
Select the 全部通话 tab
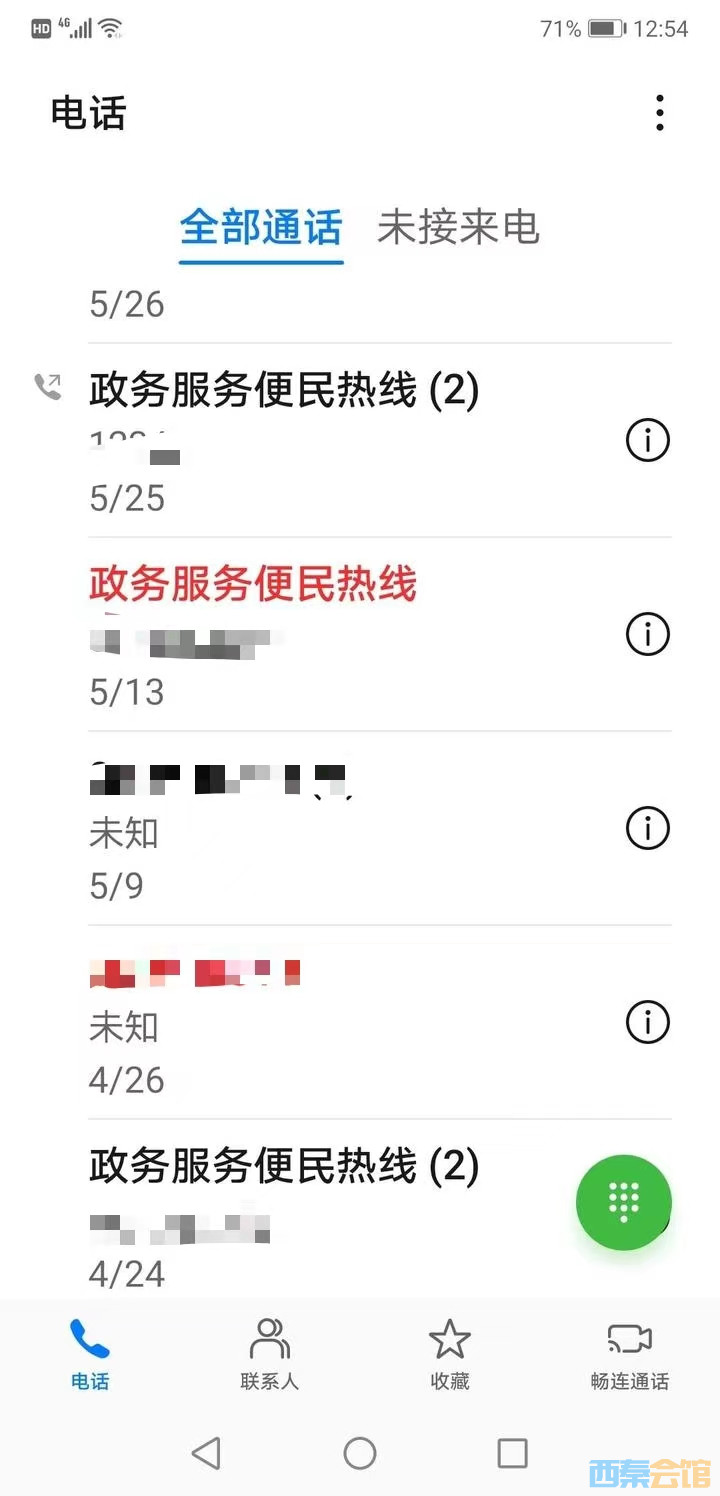click(261, 228)
